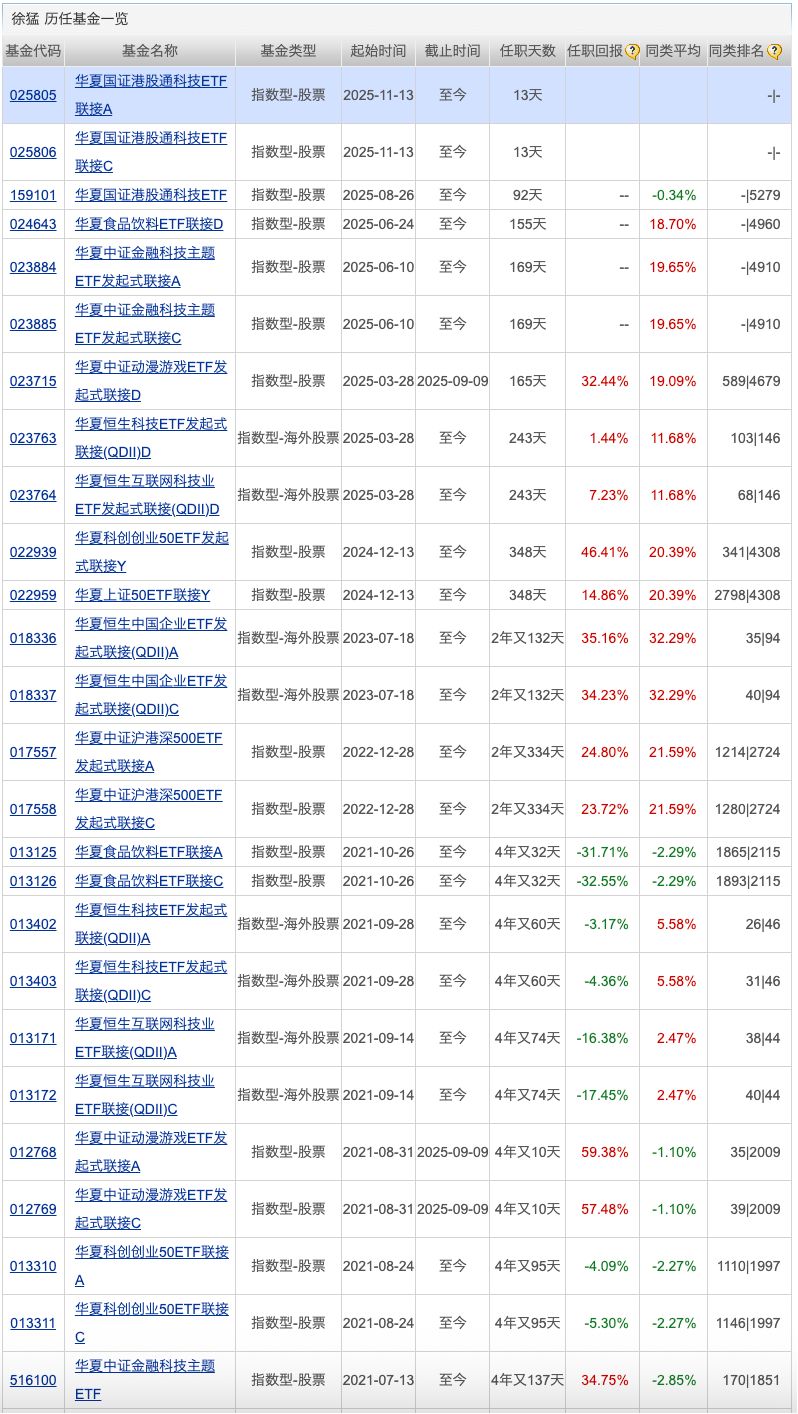Select fund code 516100
Image resolution: width=798 pixels, height=1414 pixels.
tap(35, 1380)
